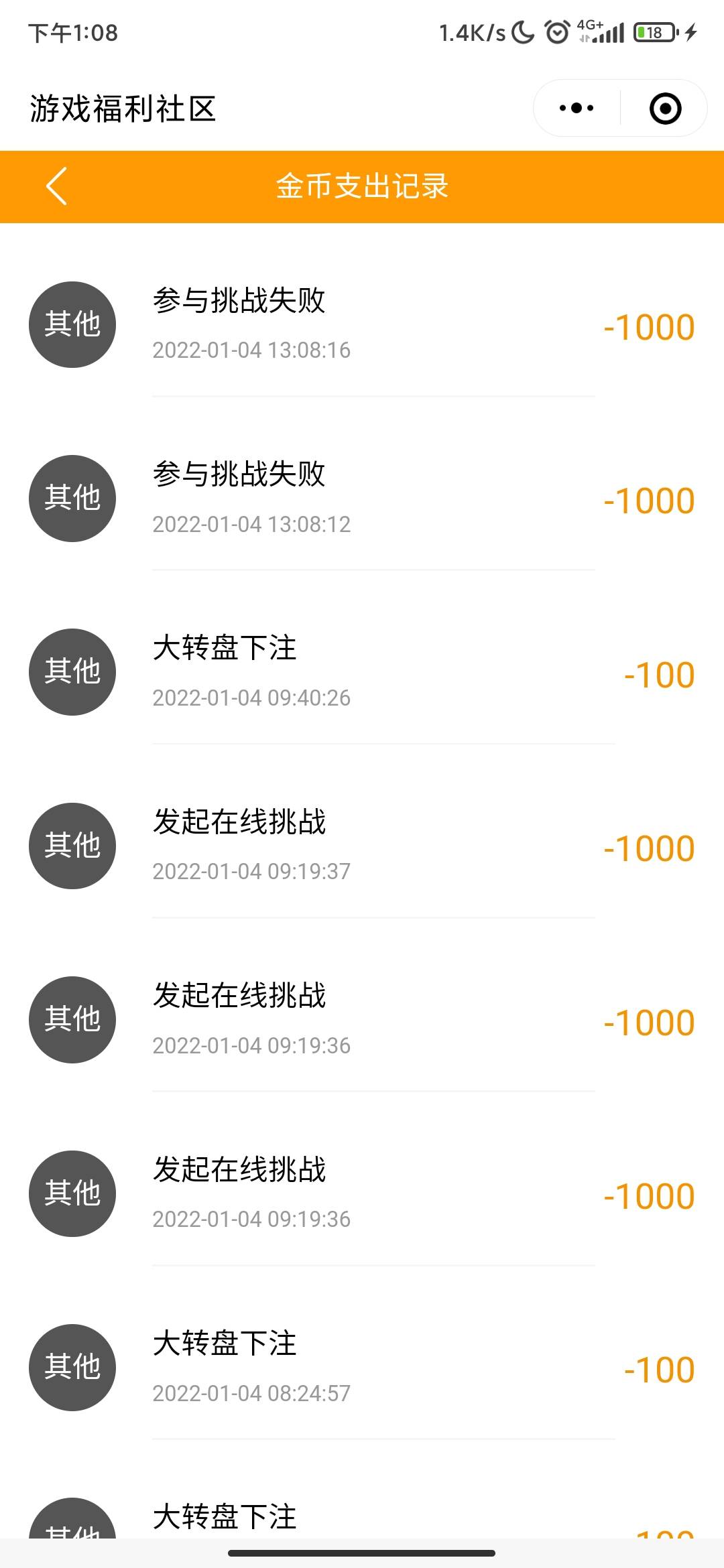Go back from the 金币支出记录 page

(57, 186)
